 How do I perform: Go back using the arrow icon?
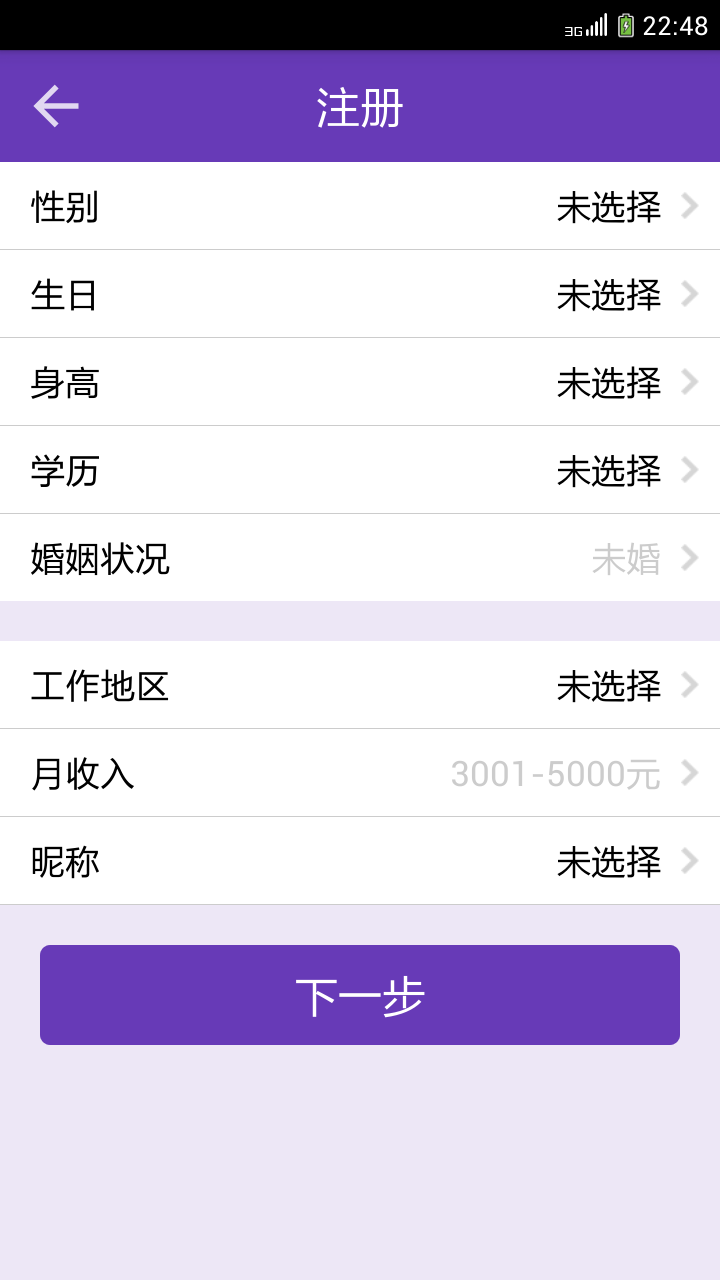point(56,106)
